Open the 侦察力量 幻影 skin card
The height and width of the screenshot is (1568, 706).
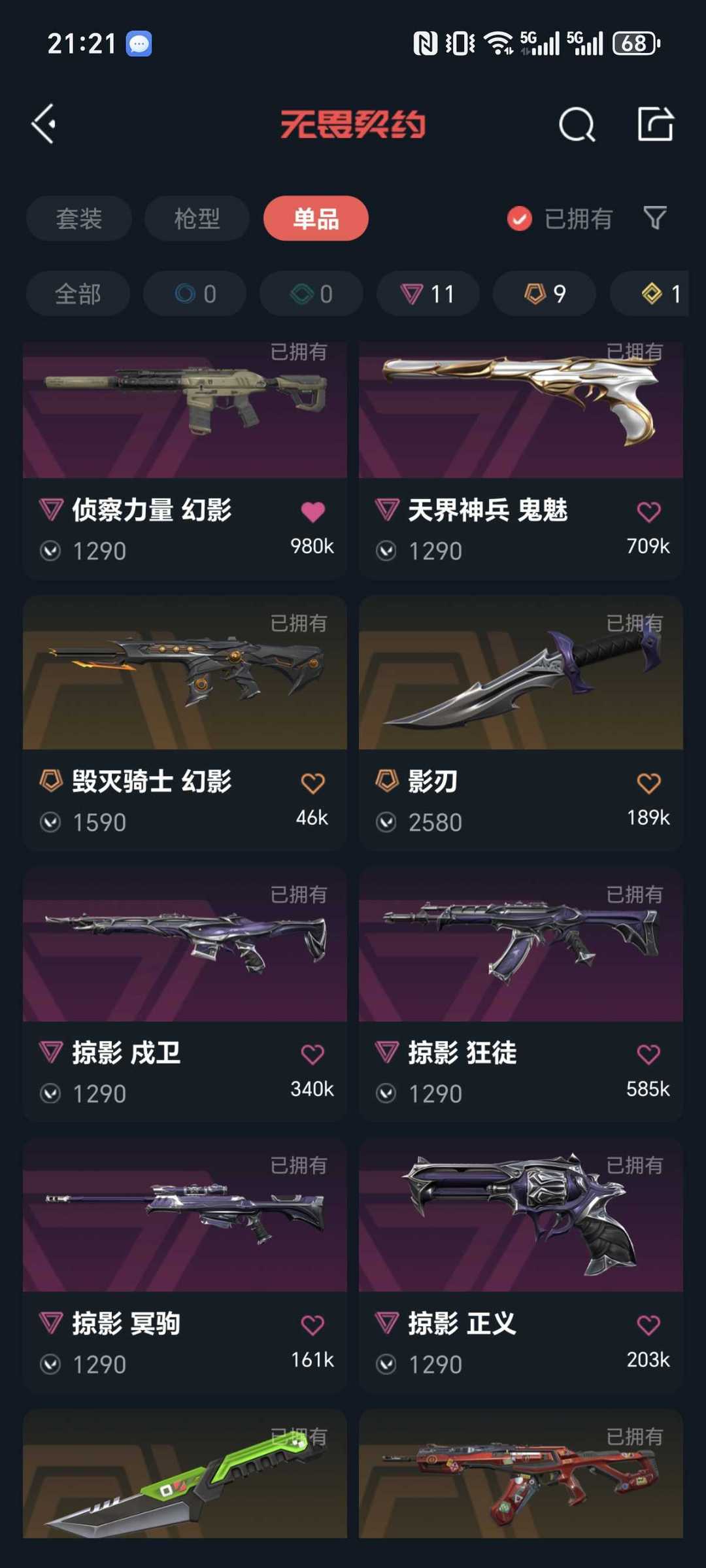pyautogui.click(x=185, y=460)
